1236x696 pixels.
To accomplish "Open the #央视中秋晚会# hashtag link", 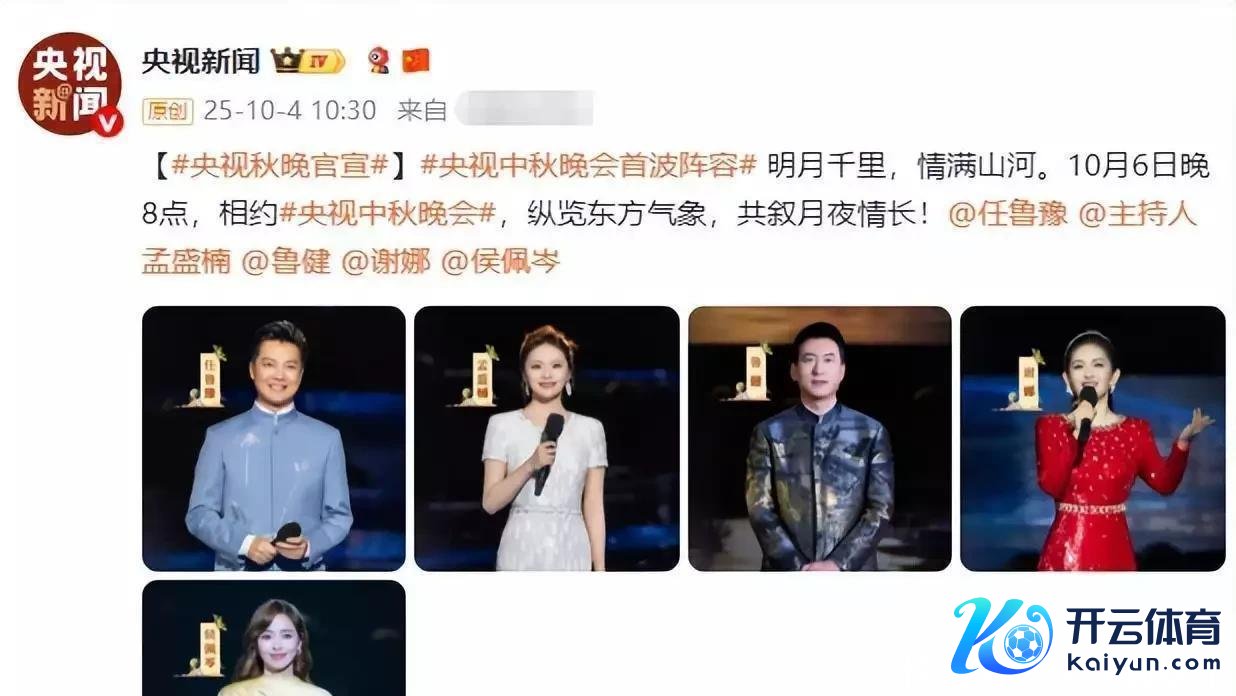I will click(388, 214).
